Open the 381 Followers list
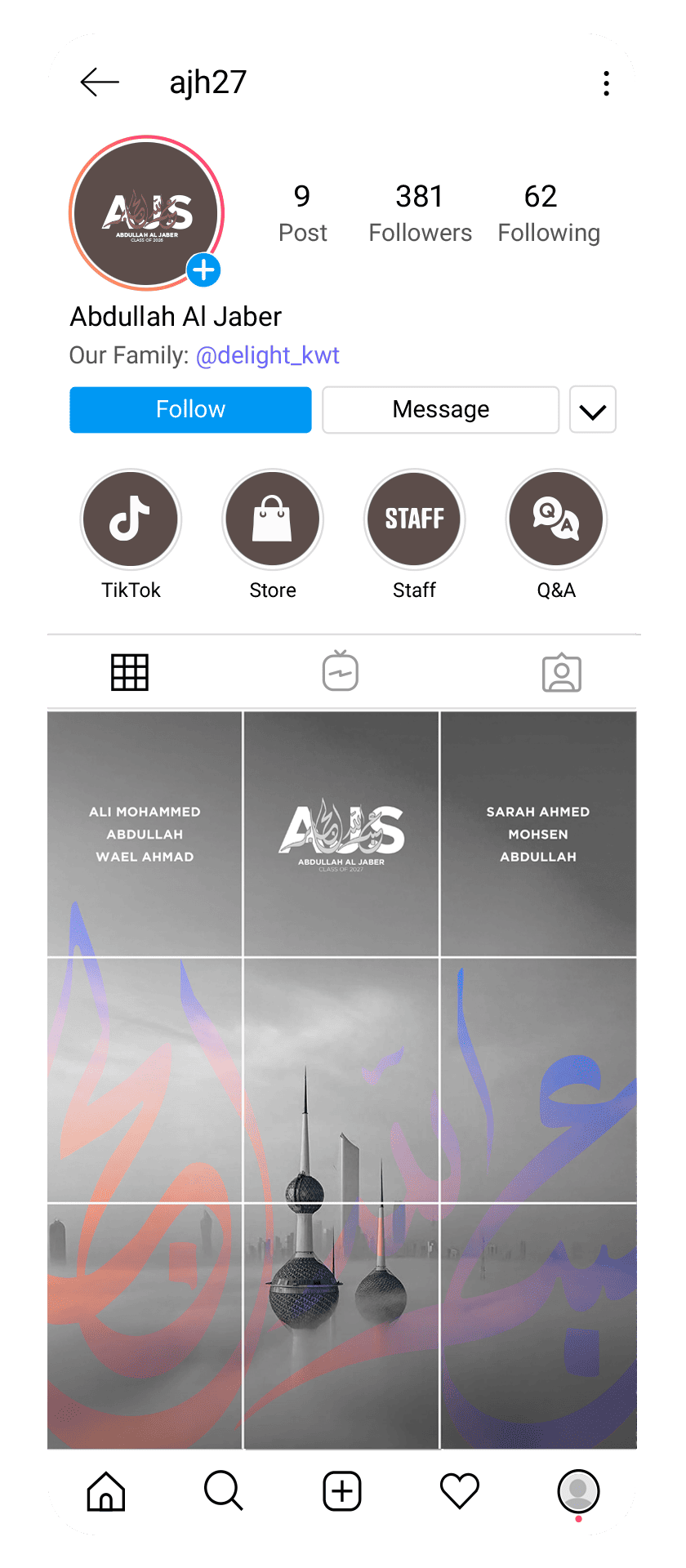This screenshot has width=686, height=1568. pyautogui.click(x=420, y=213)
